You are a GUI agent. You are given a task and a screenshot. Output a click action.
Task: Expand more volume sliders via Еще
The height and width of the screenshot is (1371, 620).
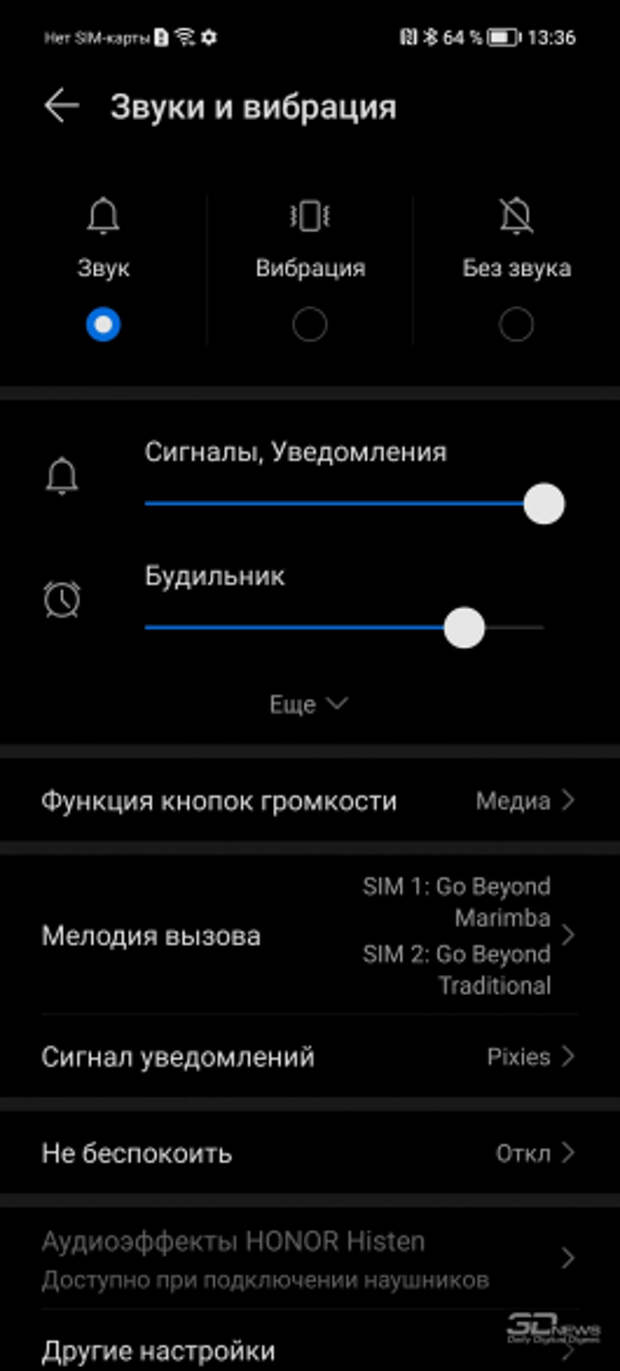click(x=308, y=704)
